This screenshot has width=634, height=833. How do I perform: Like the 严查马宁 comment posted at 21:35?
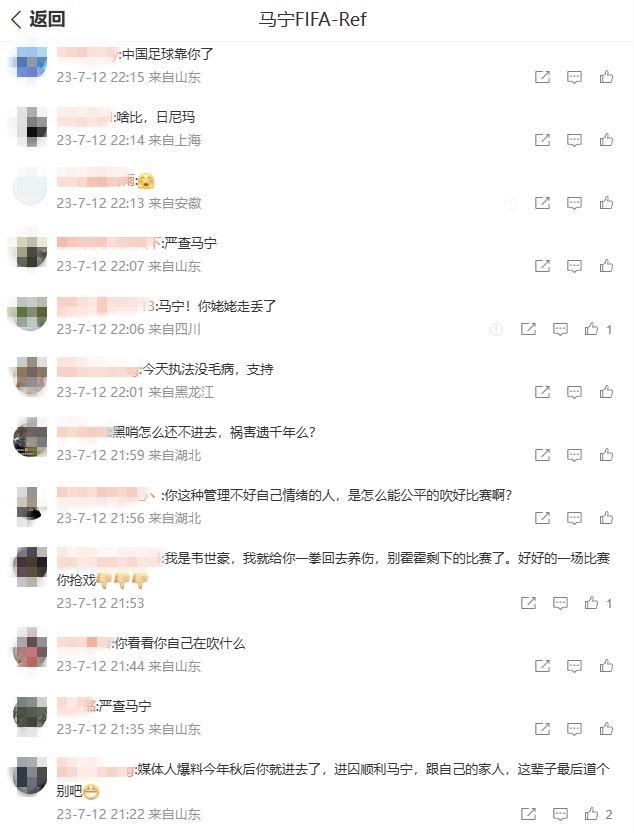point(606,729)
